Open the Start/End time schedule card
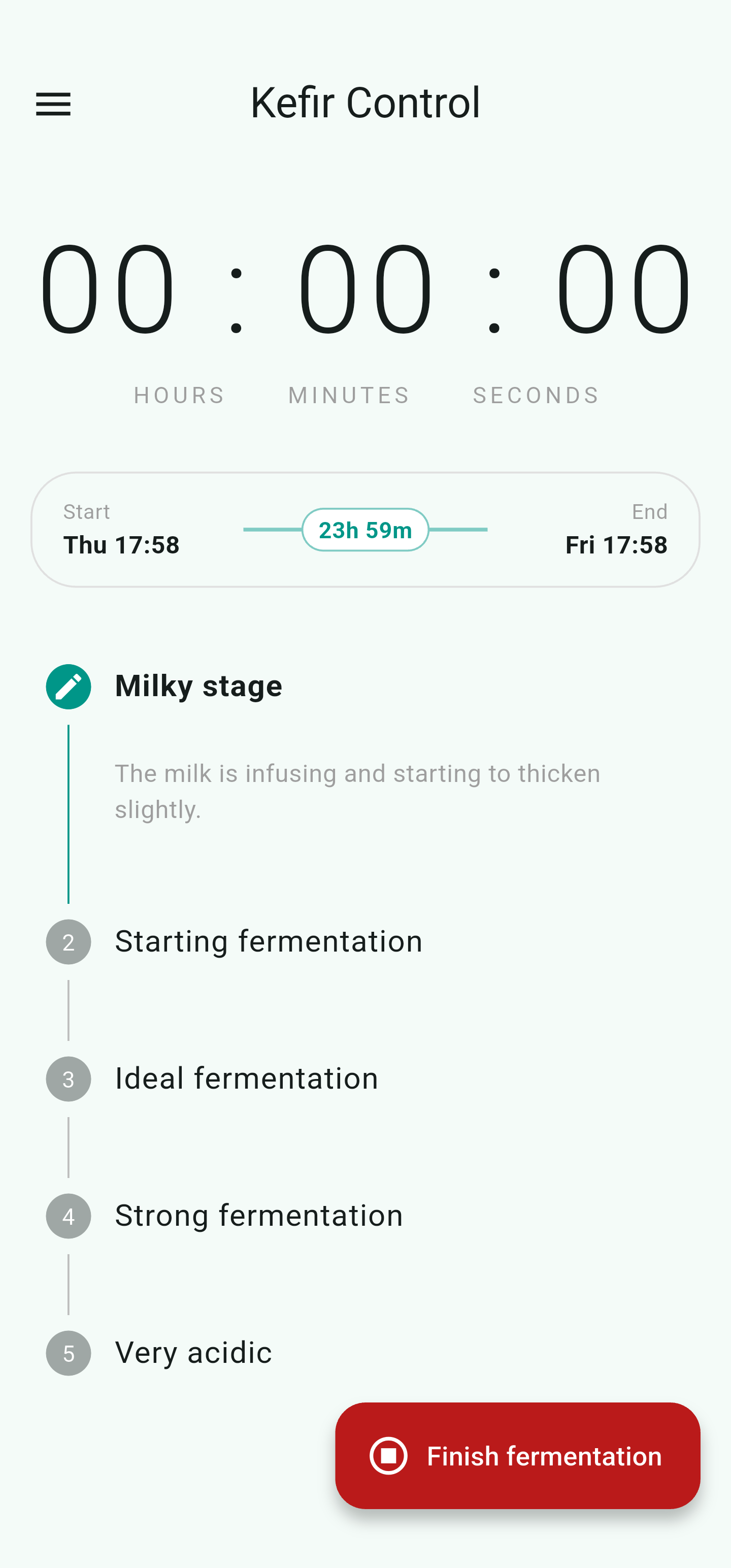 [365, 530]
